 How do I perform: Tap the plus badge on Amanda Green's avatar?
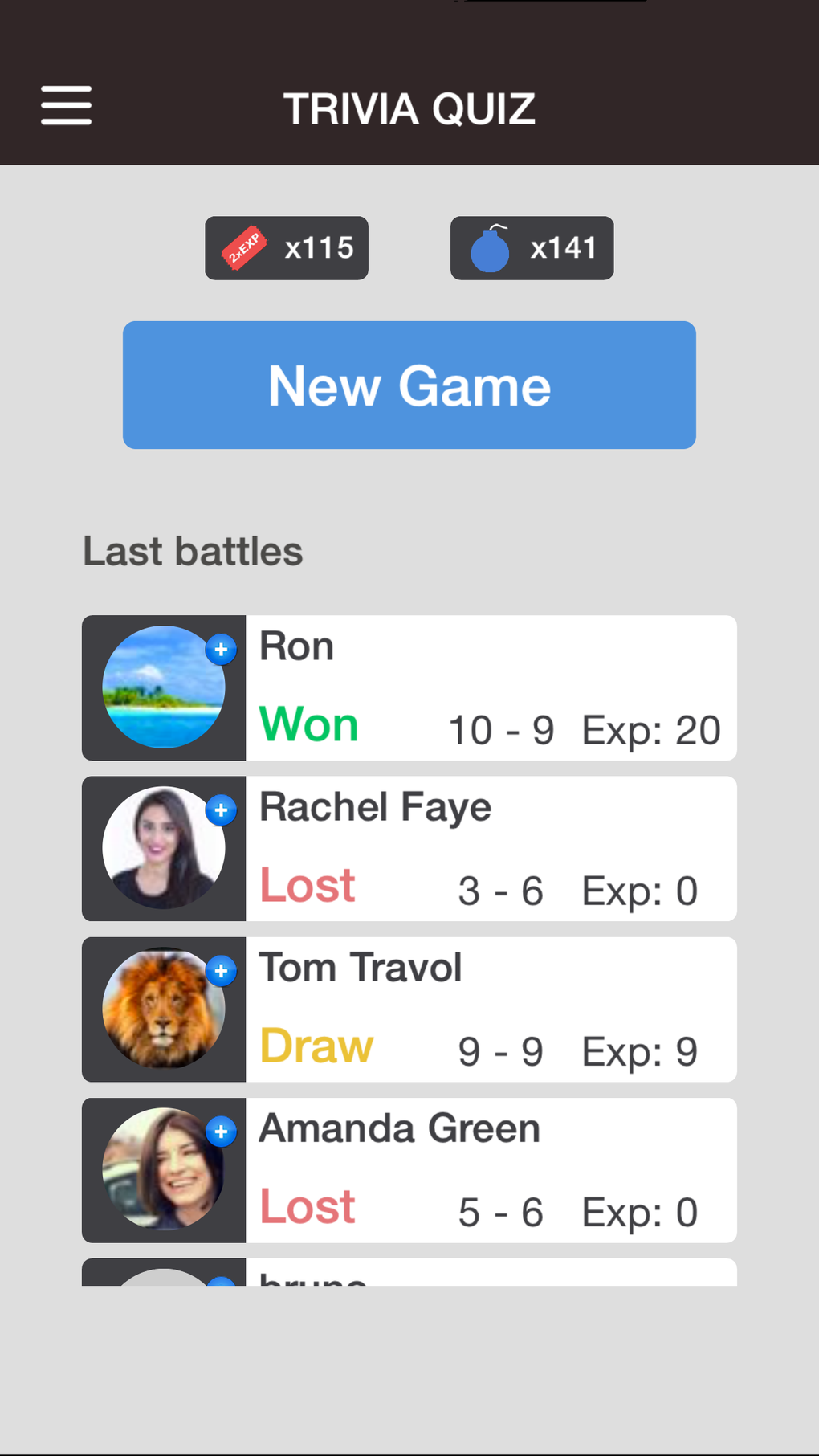(x=221, y=1132)
